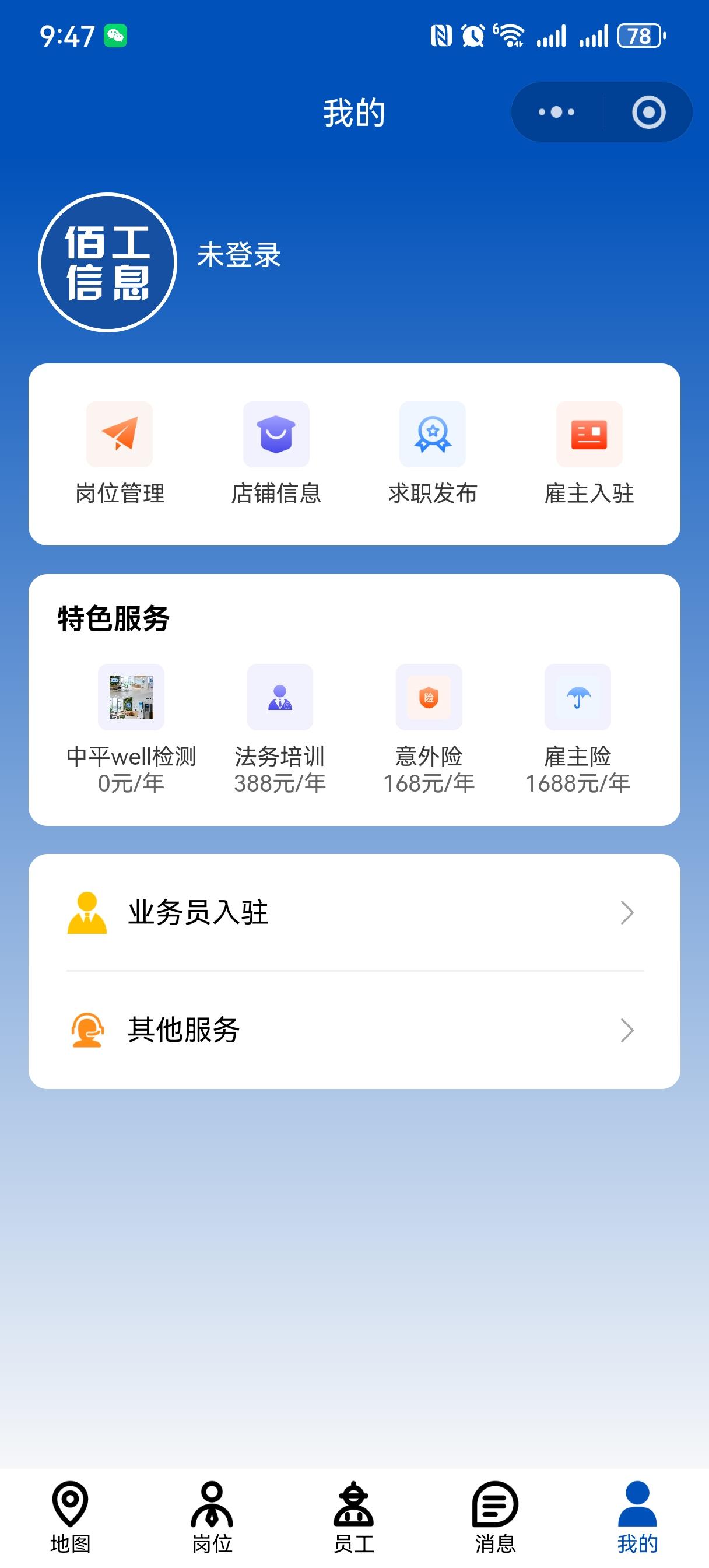The image size is (709, 1568).
Task: Open the 消息 messages tab
Action: tap(496, 1515)
